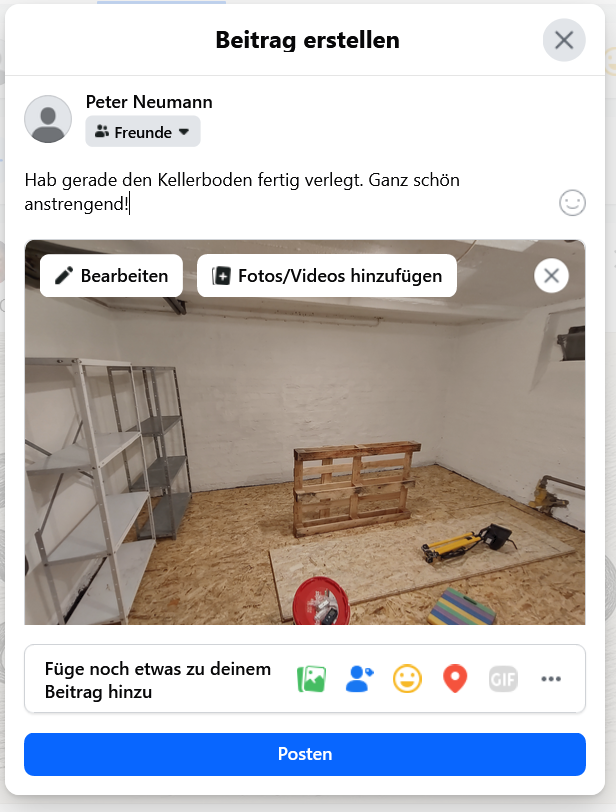616x812 pixels.
Task: Remove the attached cellar photo
Action: [552, 275]
